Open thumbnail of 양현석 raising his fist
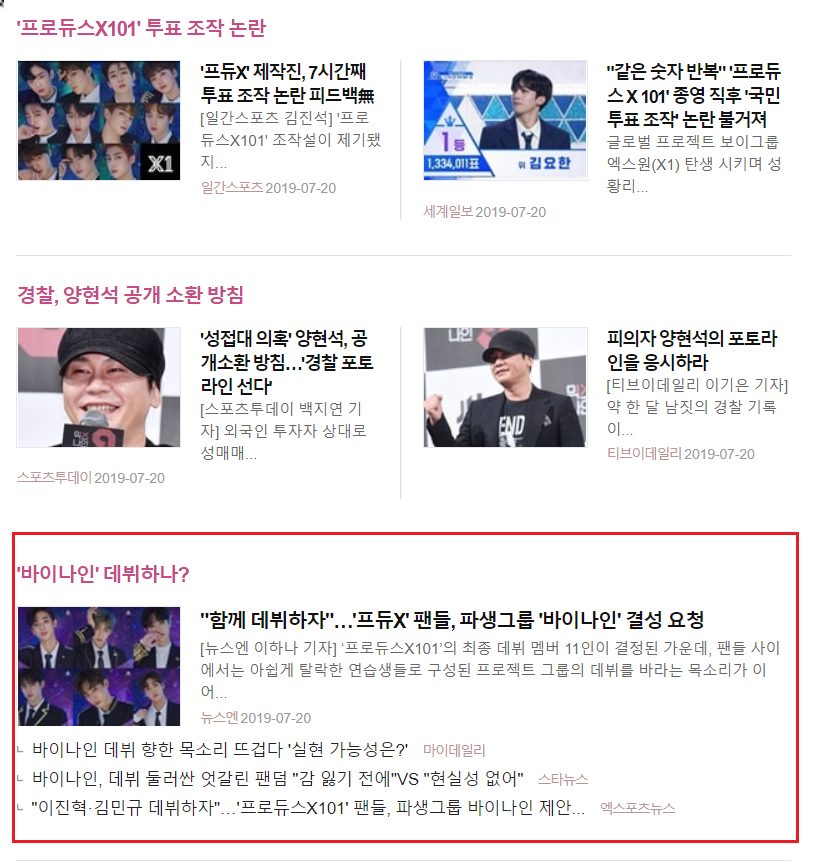The height and width of the screenshot is (863, 815). 505,387
